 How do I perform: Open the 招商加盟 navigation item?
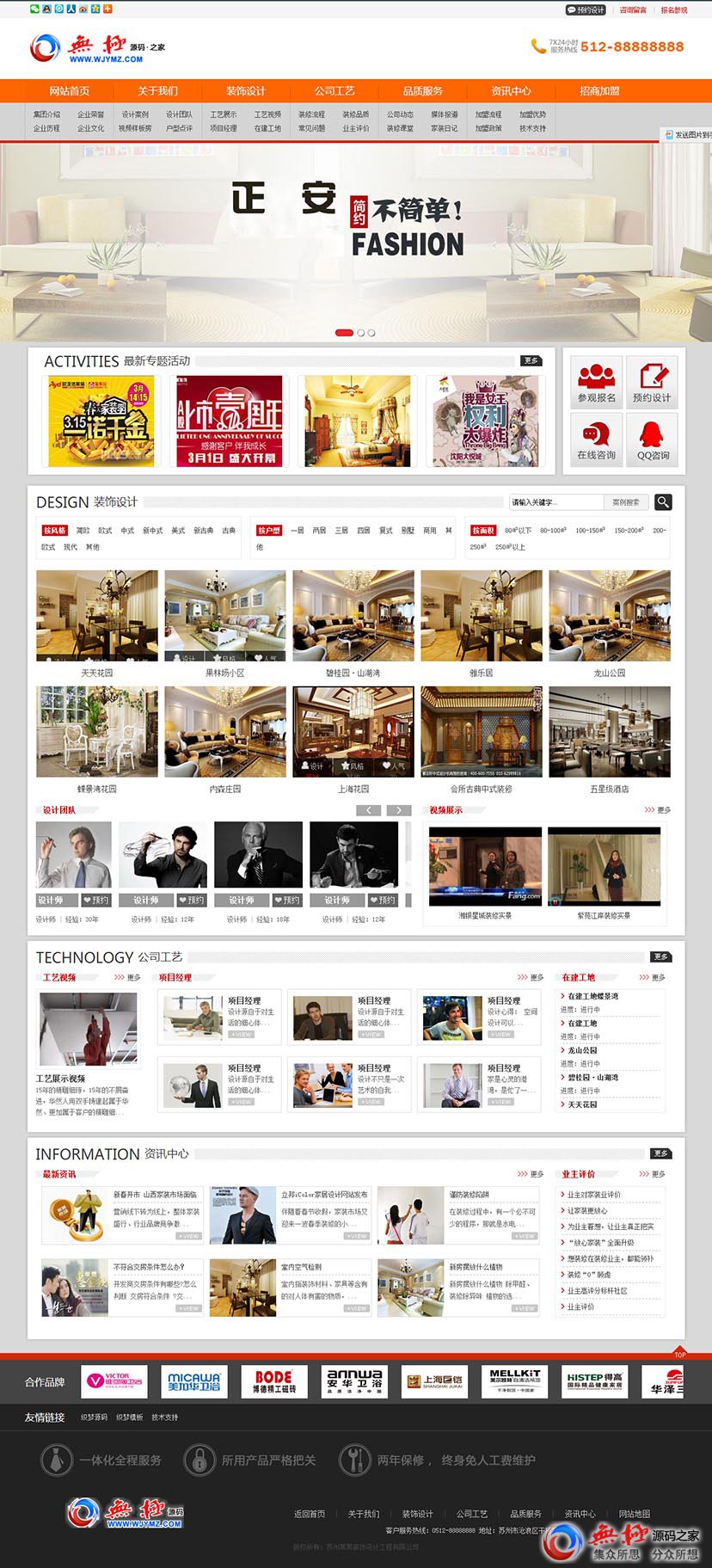click(x=599, y=91)
